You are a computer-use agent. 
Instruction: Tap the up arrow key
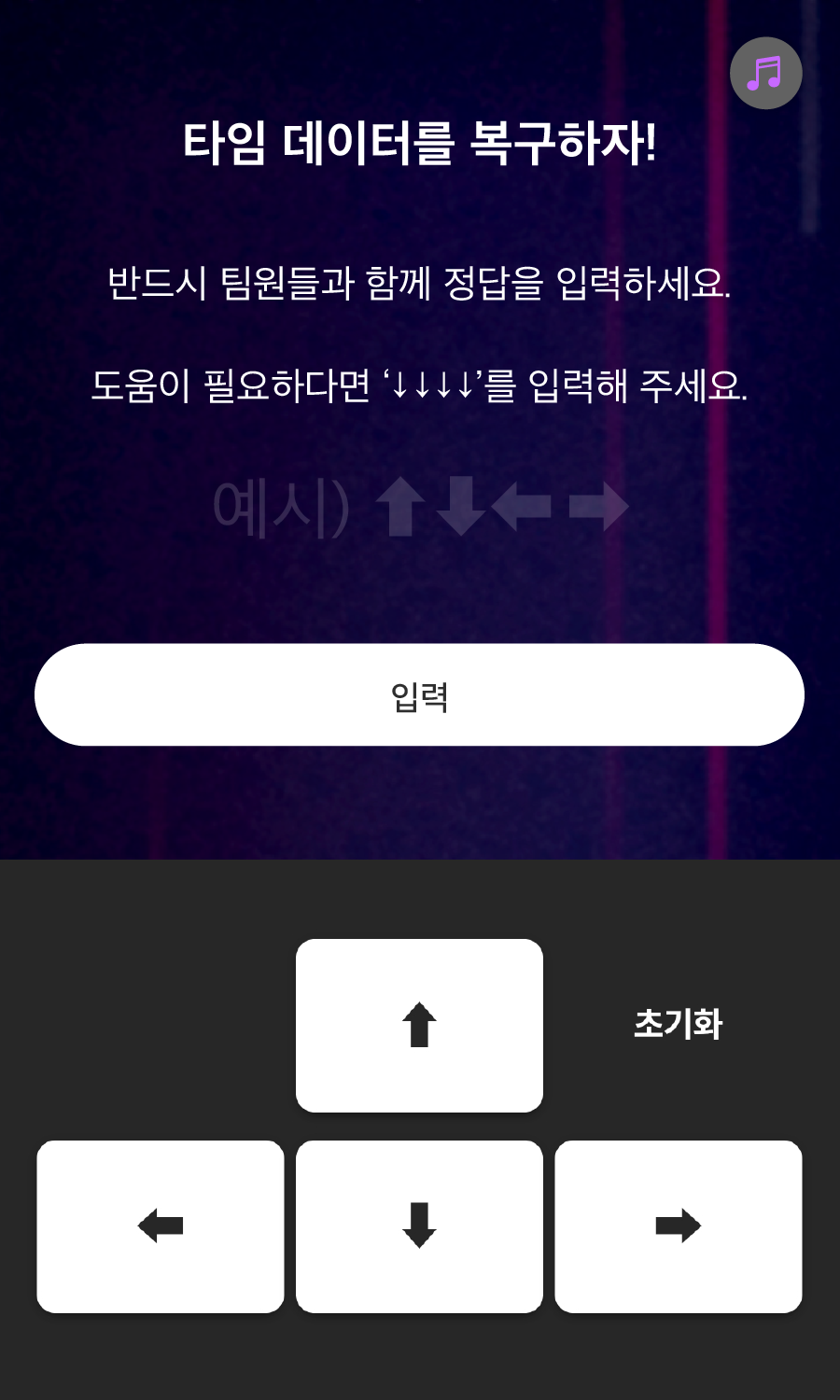(419, 1025)
